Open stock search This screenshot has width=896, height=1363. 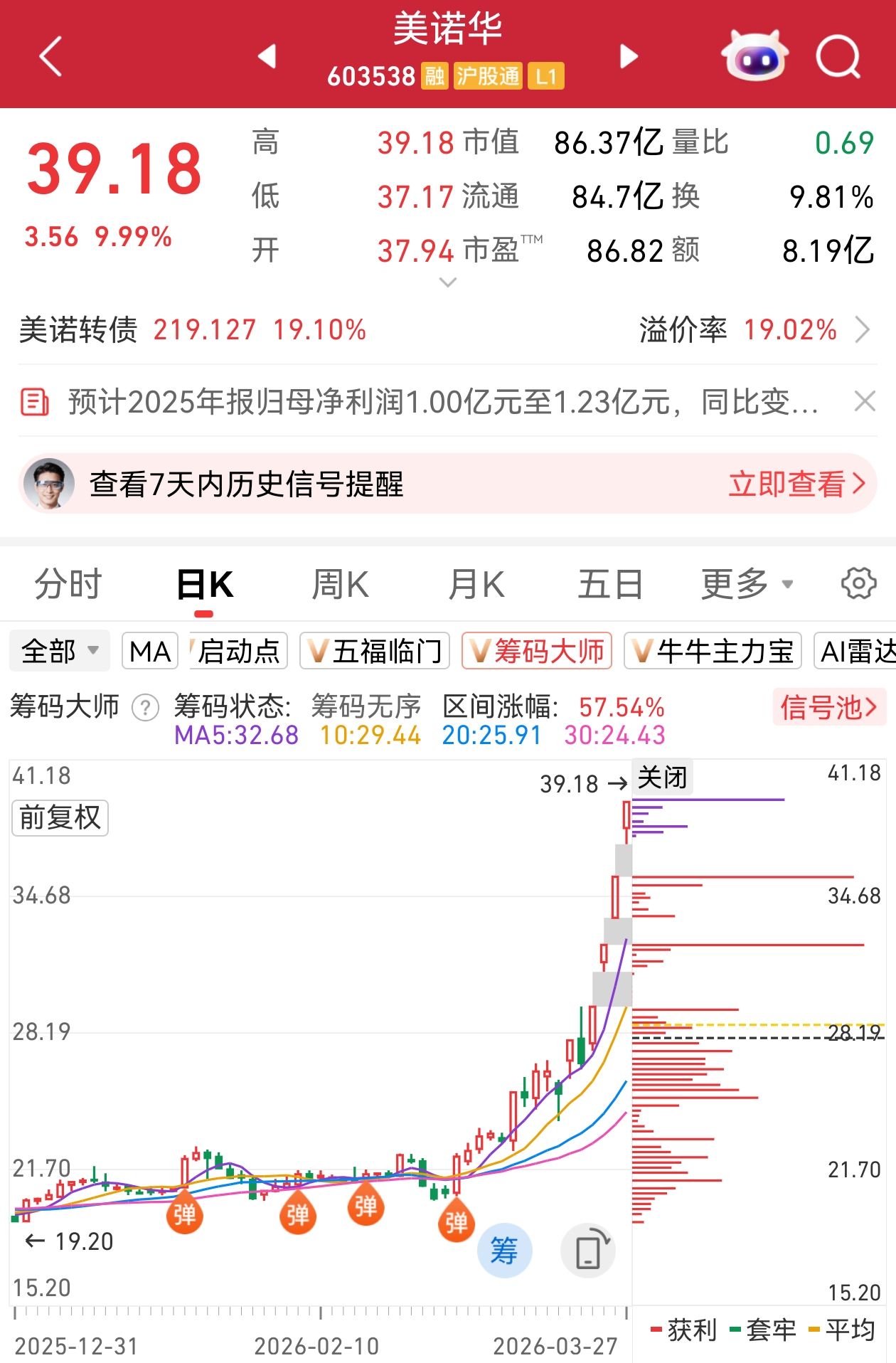tap(838, 56)
